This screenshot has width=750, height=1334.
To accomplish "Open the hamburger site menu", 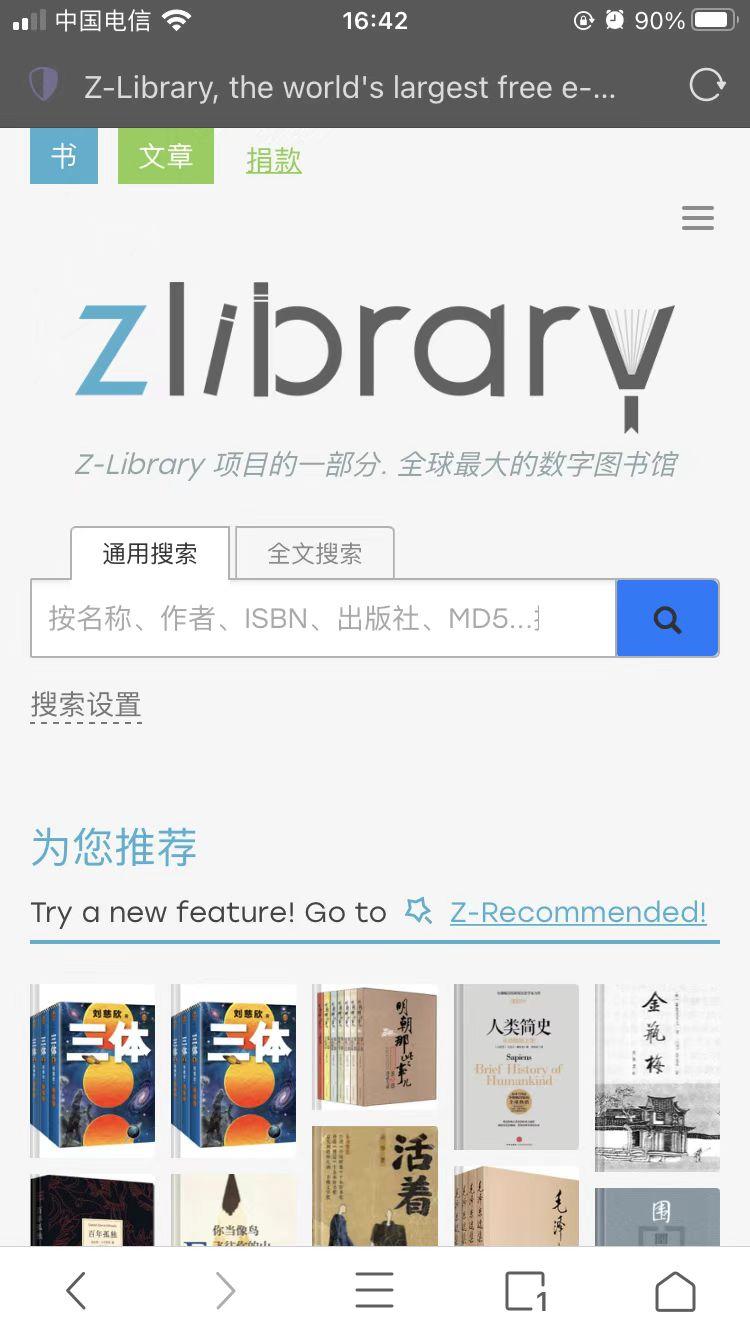I will tap(698, 218).
